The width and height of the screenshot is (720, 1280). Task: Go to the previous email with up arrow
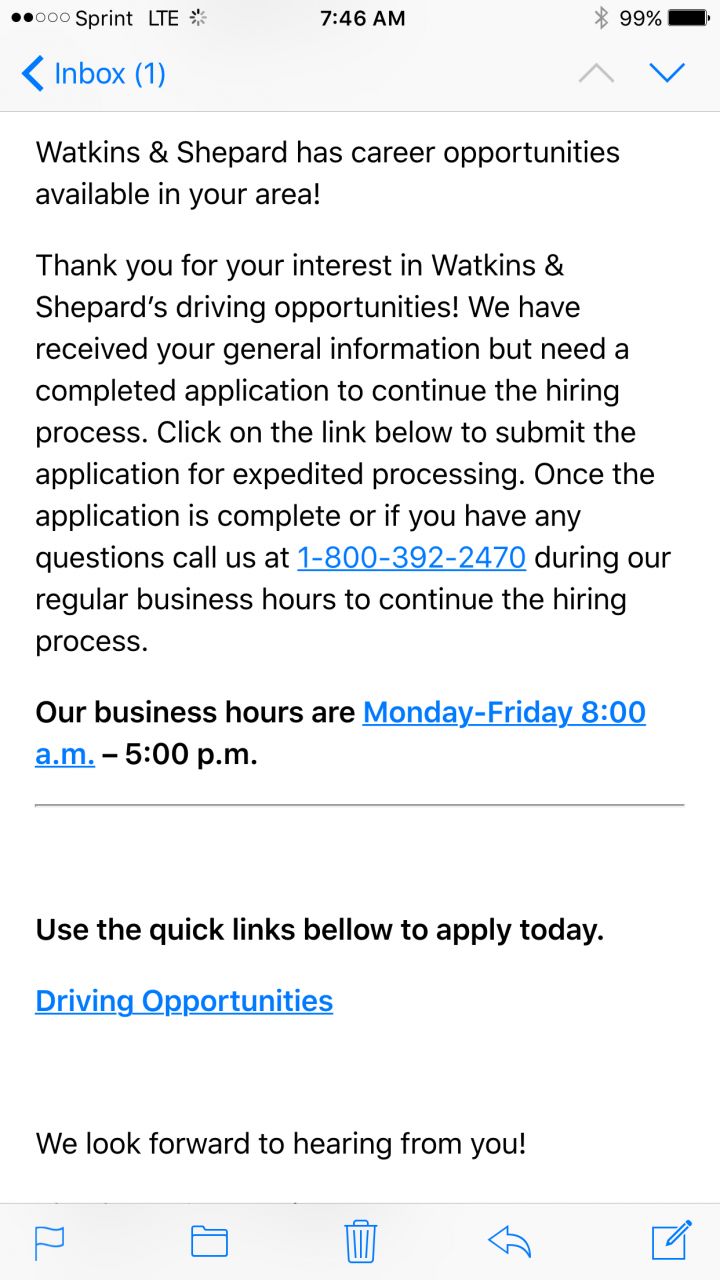596,74
